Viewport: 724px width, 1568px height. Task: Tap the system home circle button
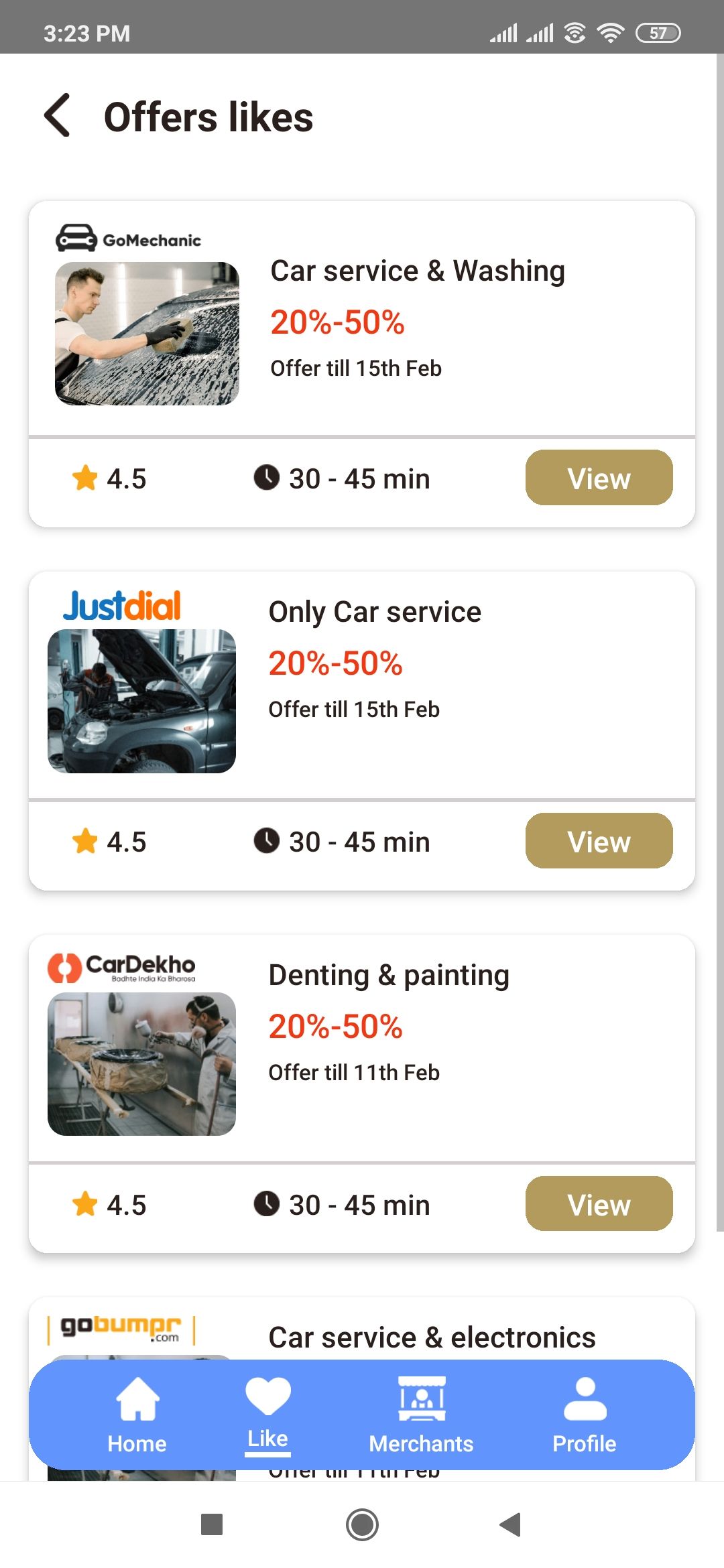point(362,1524)
